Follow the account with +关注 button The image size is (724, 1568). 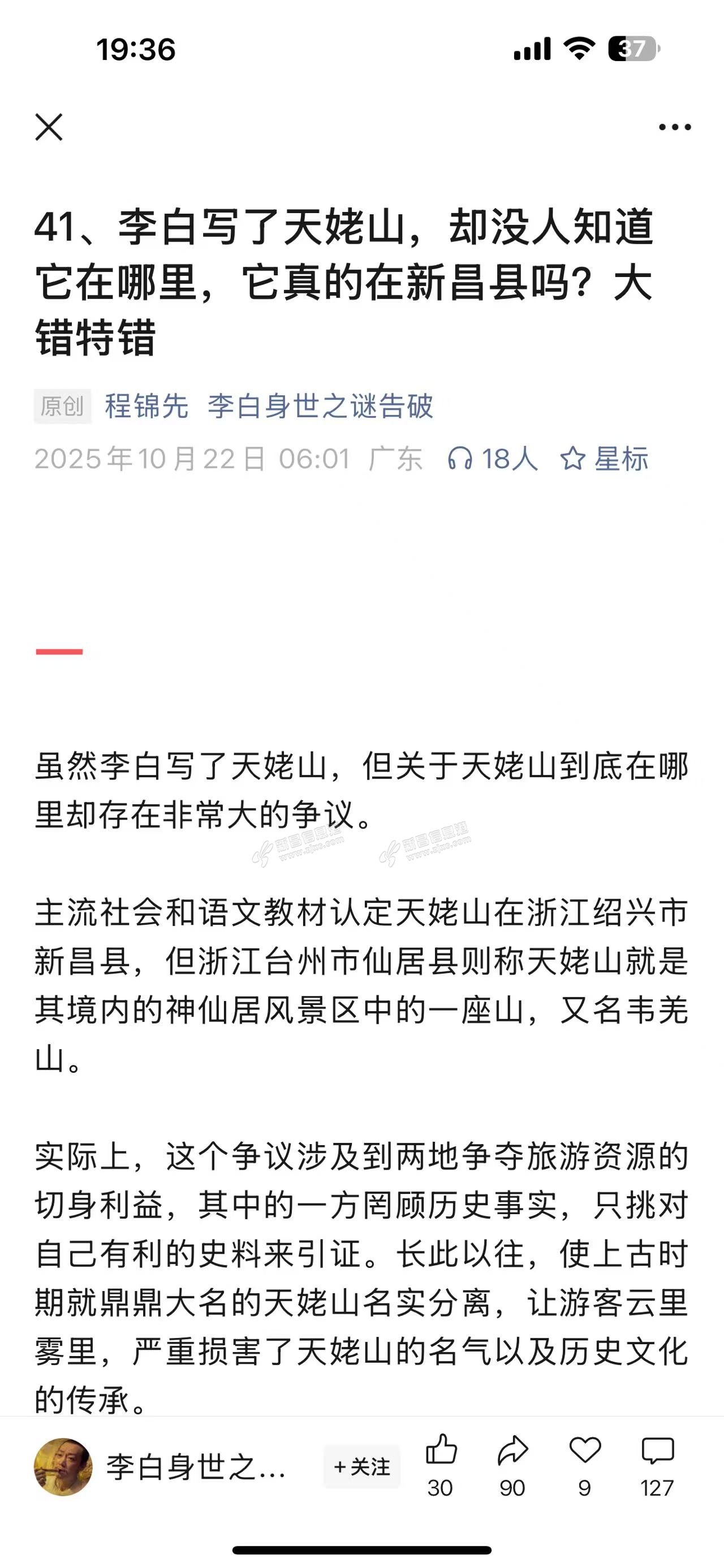point(361,1467)
